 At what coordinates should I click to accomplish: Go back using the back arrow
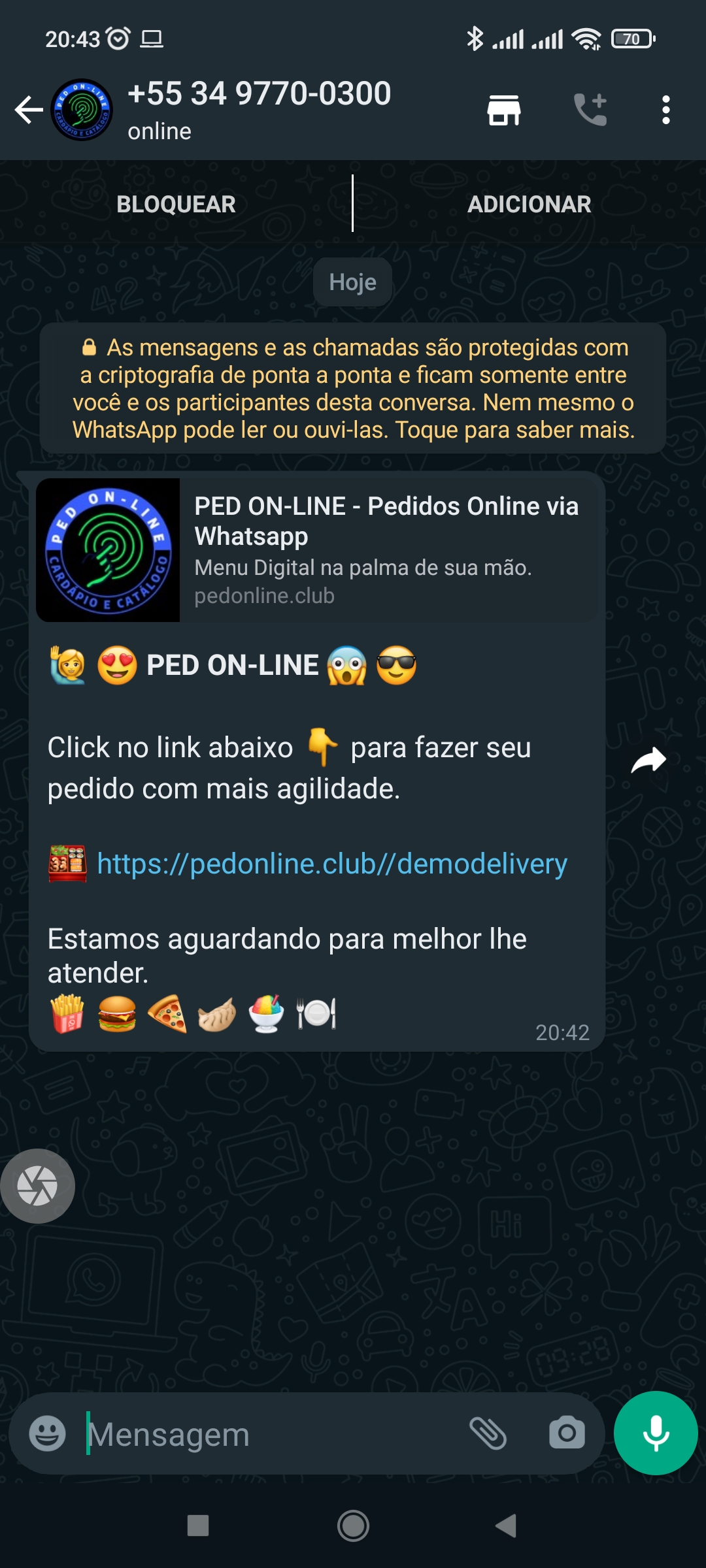coord(27,108)
